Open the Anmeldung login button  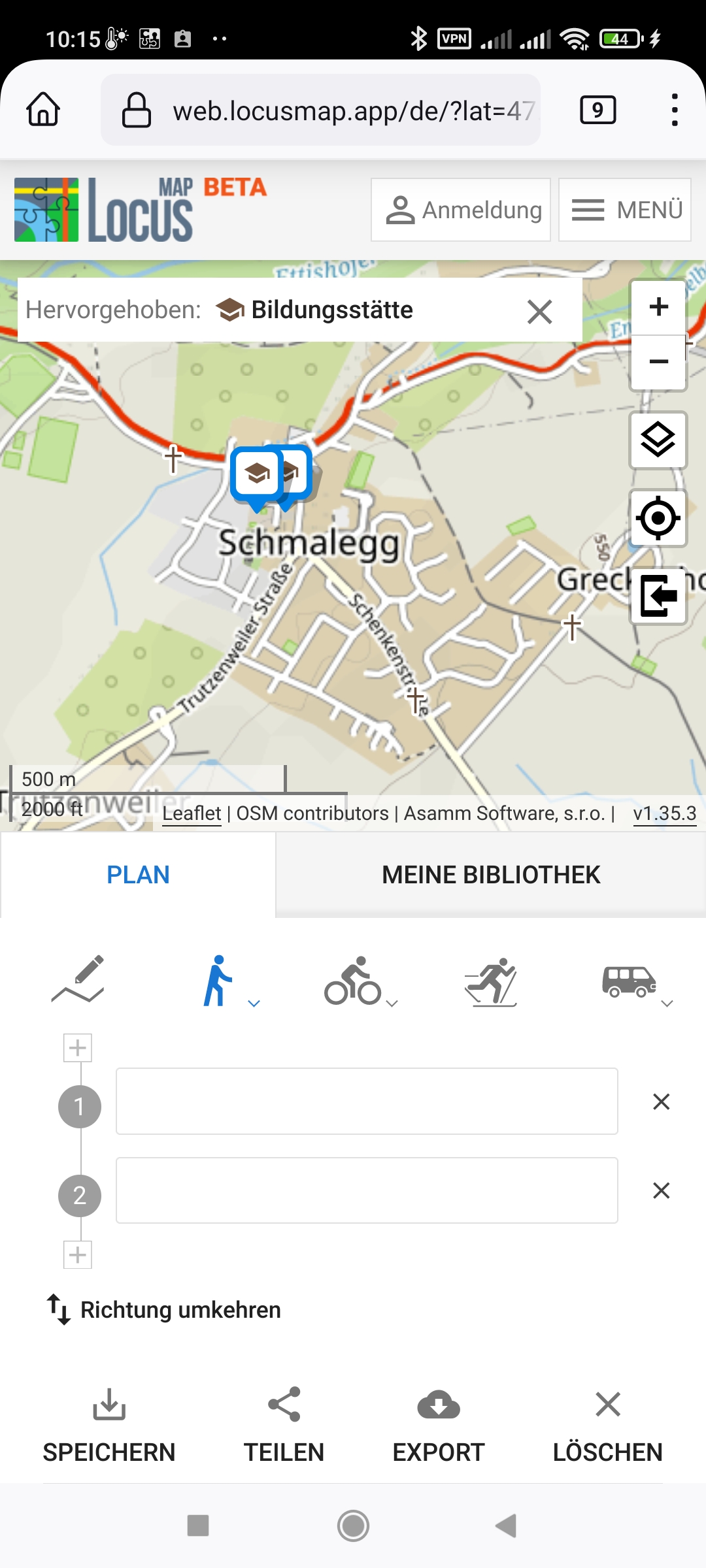tap(461, 210)
